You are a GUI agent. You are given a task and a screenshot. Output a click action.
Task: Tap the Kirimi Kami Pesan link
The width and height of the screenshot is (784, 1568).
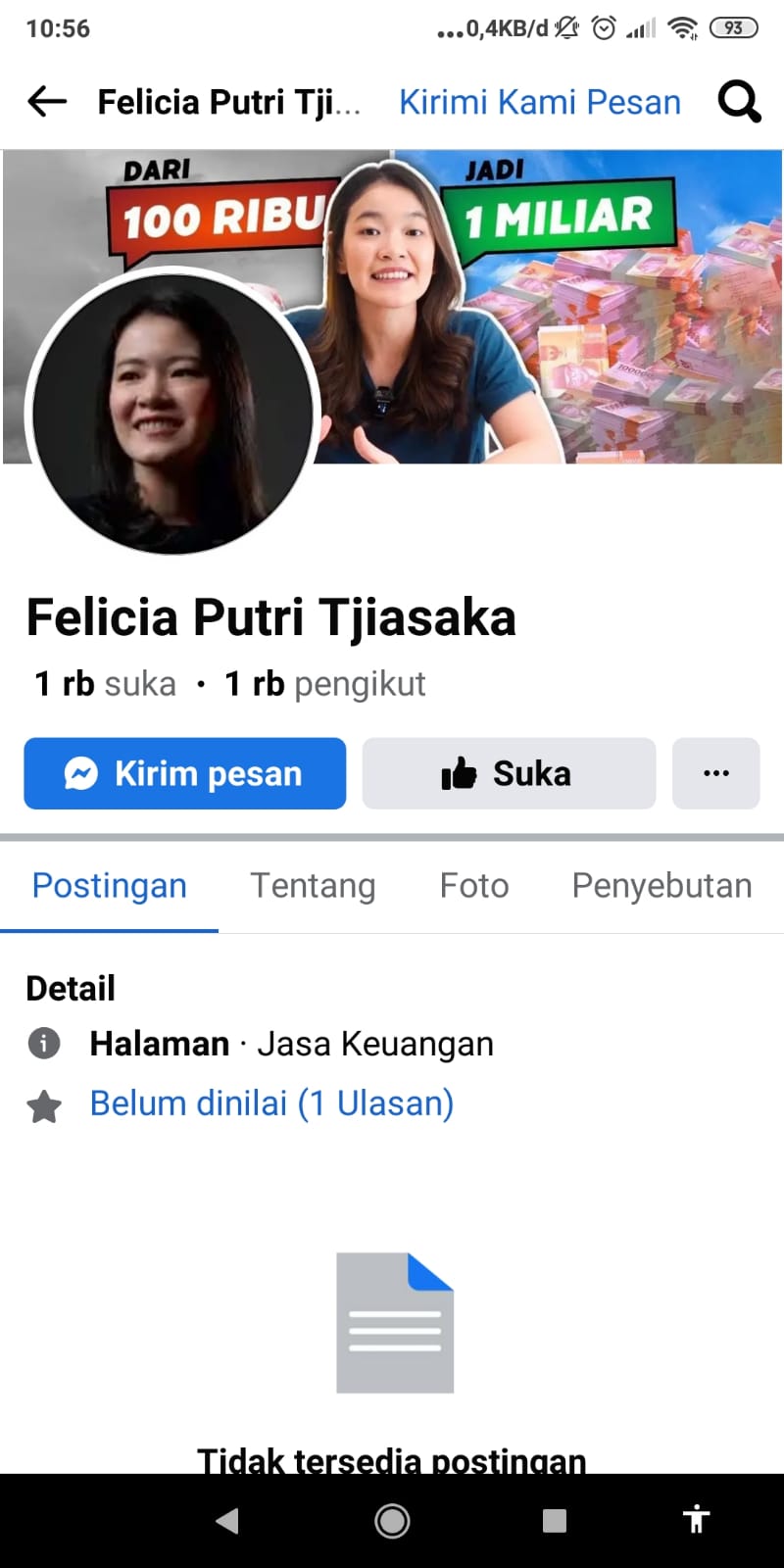pos(539,102)
